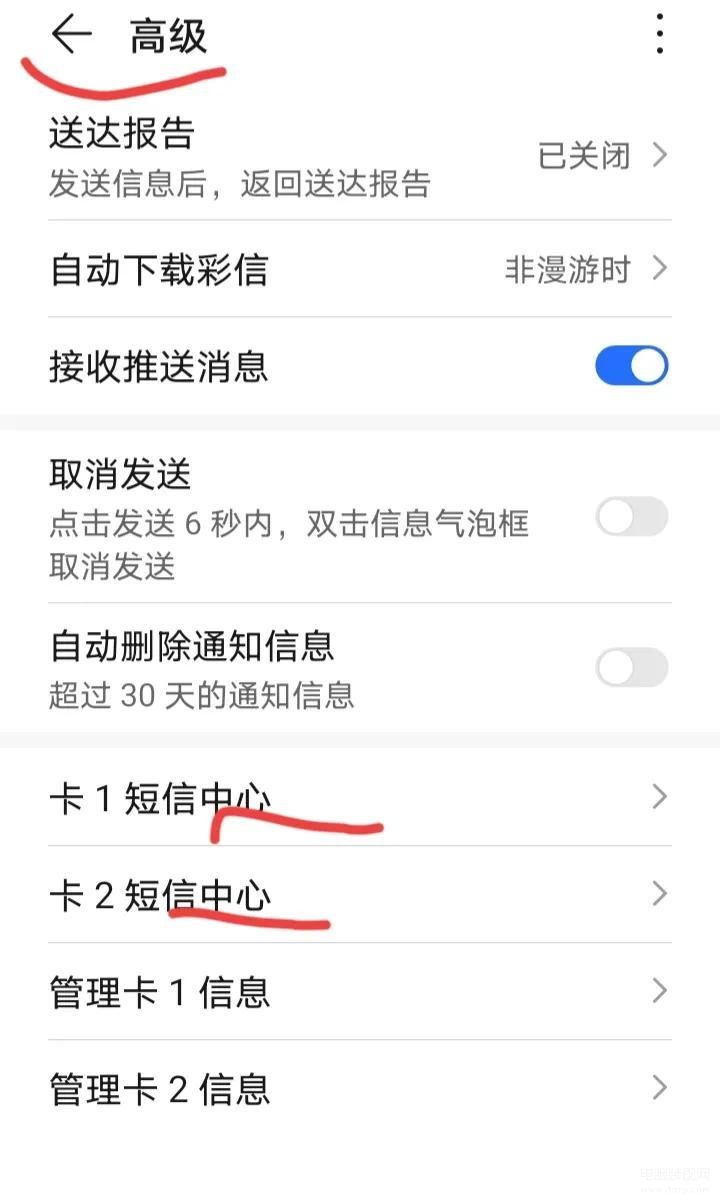
Task: Open 管理卡 1 信息
Action: (360, 991)
